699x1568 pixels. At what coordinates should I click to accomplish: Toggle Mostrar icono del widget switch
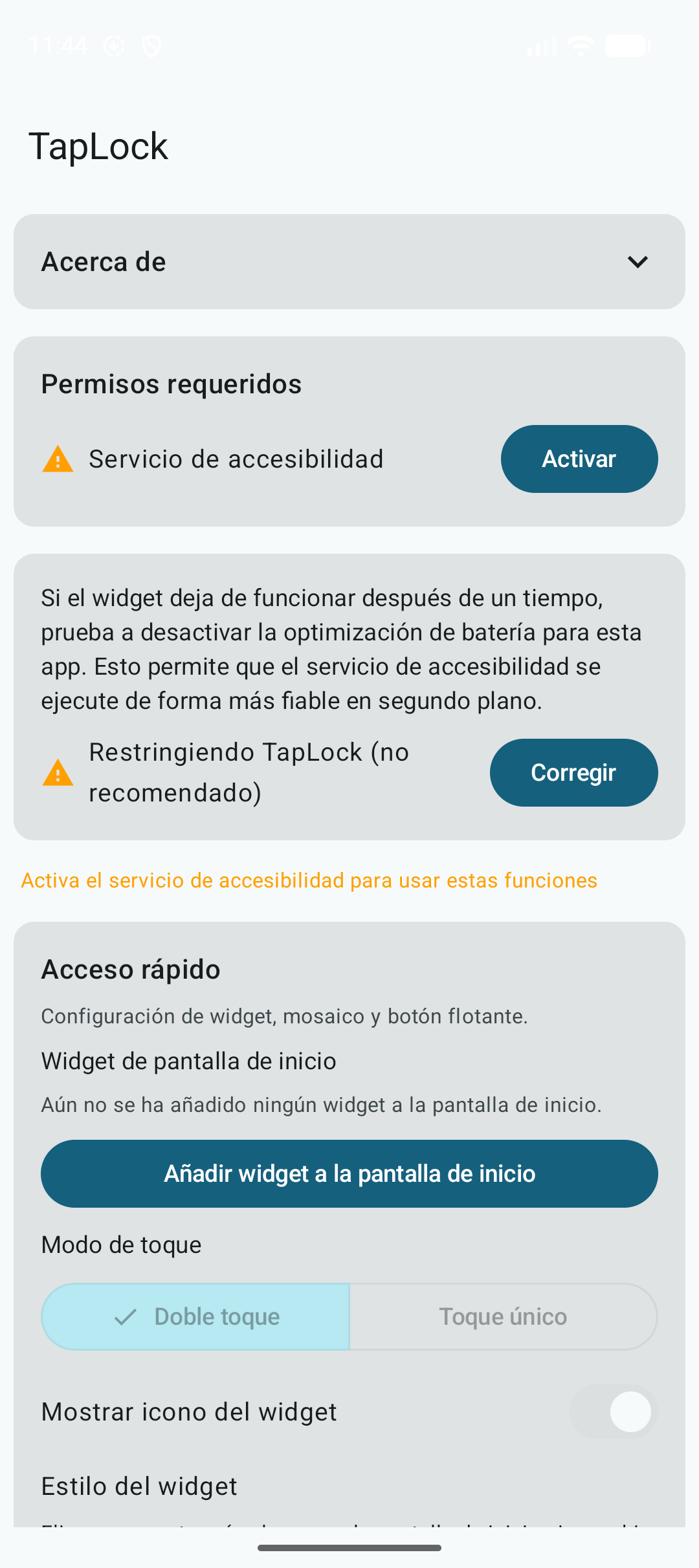(614, 1411)
